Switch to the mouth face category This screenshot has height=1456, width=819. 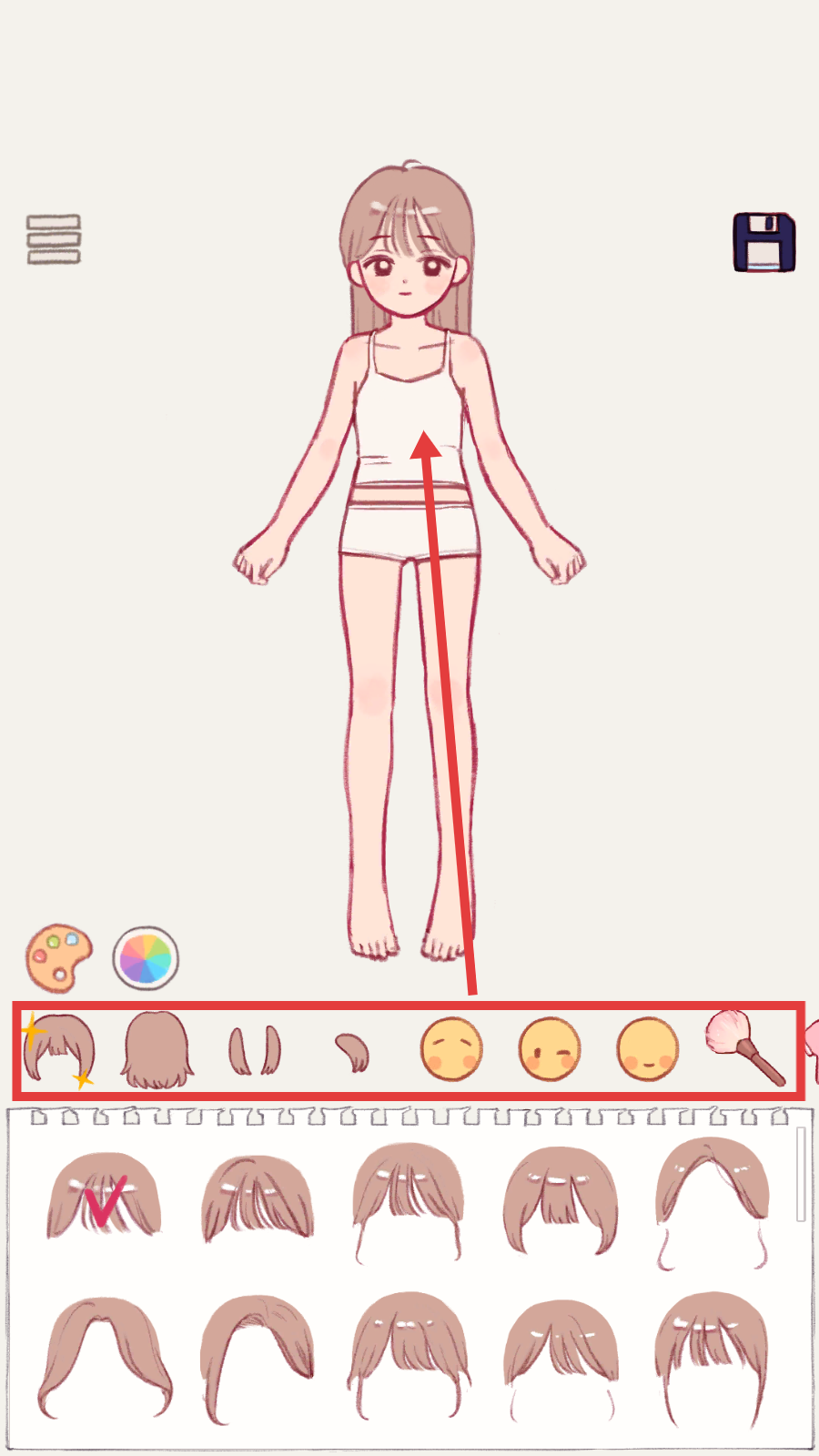(x=648, y=1049)
